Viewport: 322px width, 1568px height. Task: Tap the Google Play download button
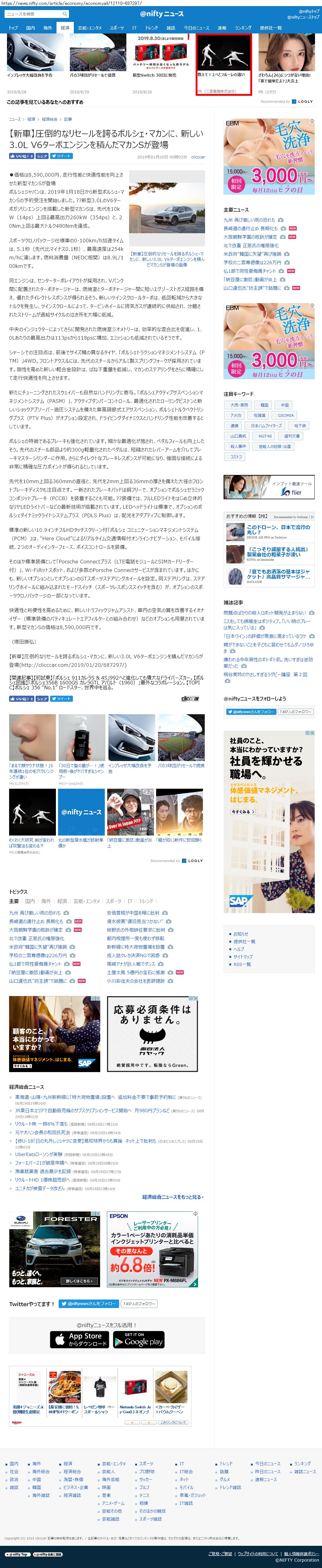coord(138,1339)
